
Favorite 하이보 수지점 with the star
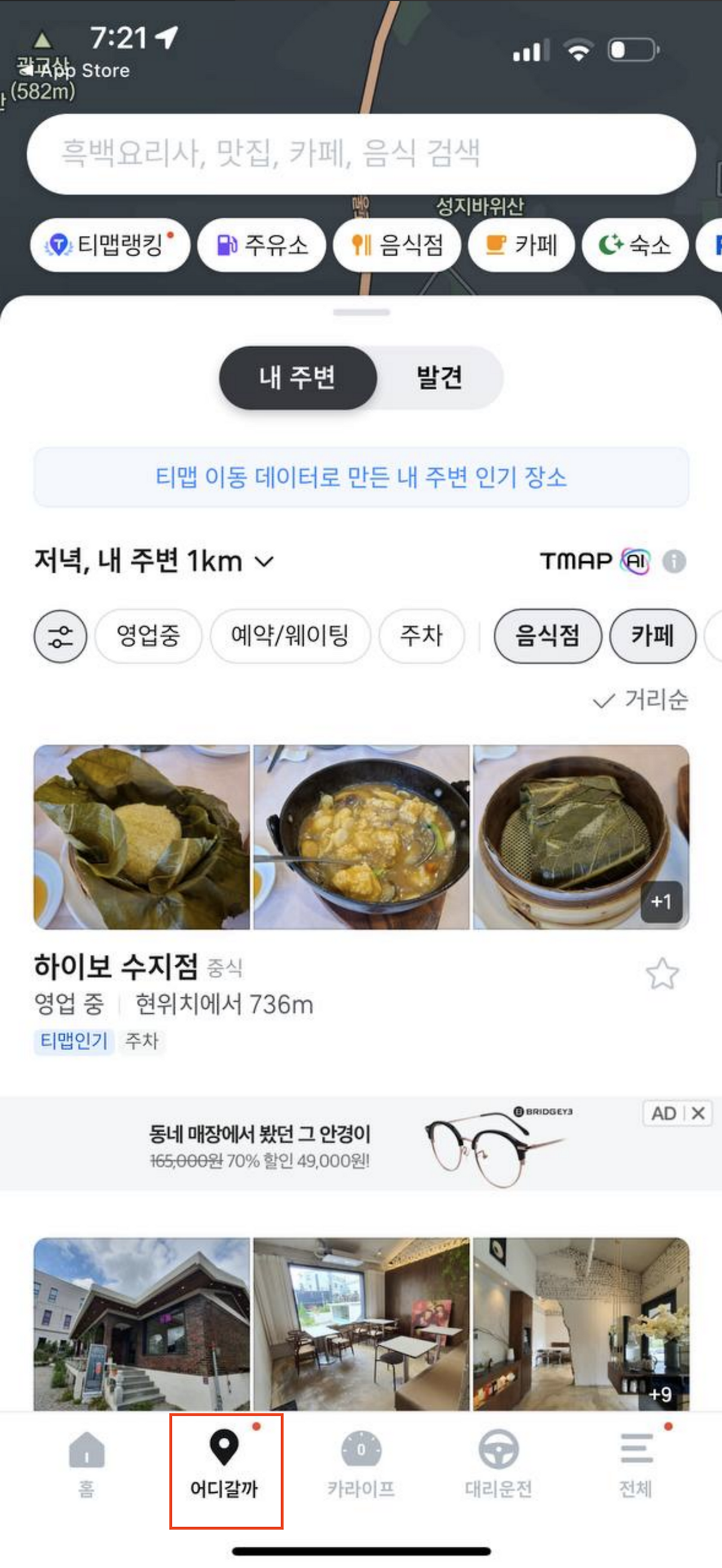[x=663, y=971]
